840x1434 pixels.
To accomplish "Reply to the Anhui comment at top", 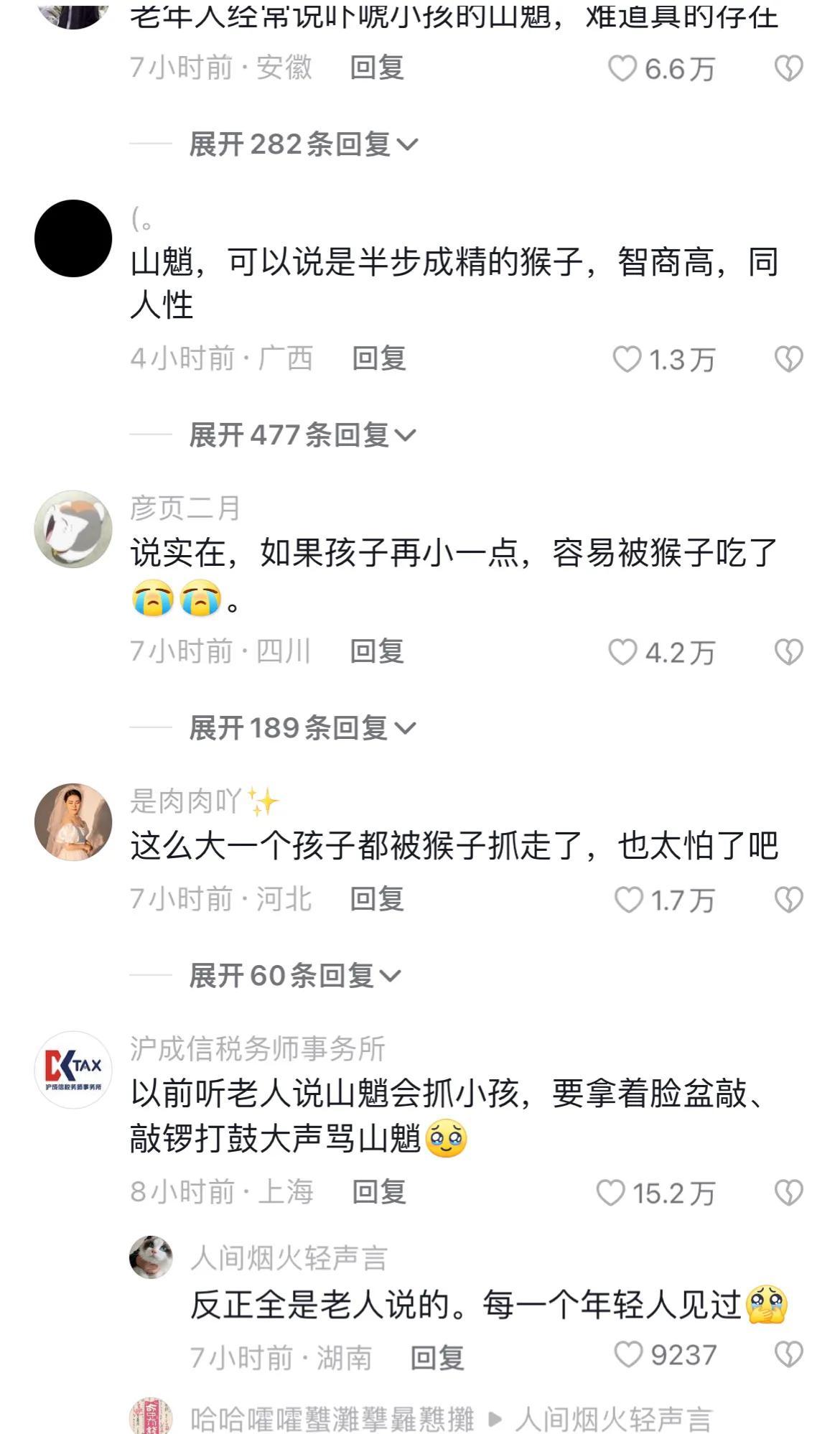I will 377,68.
